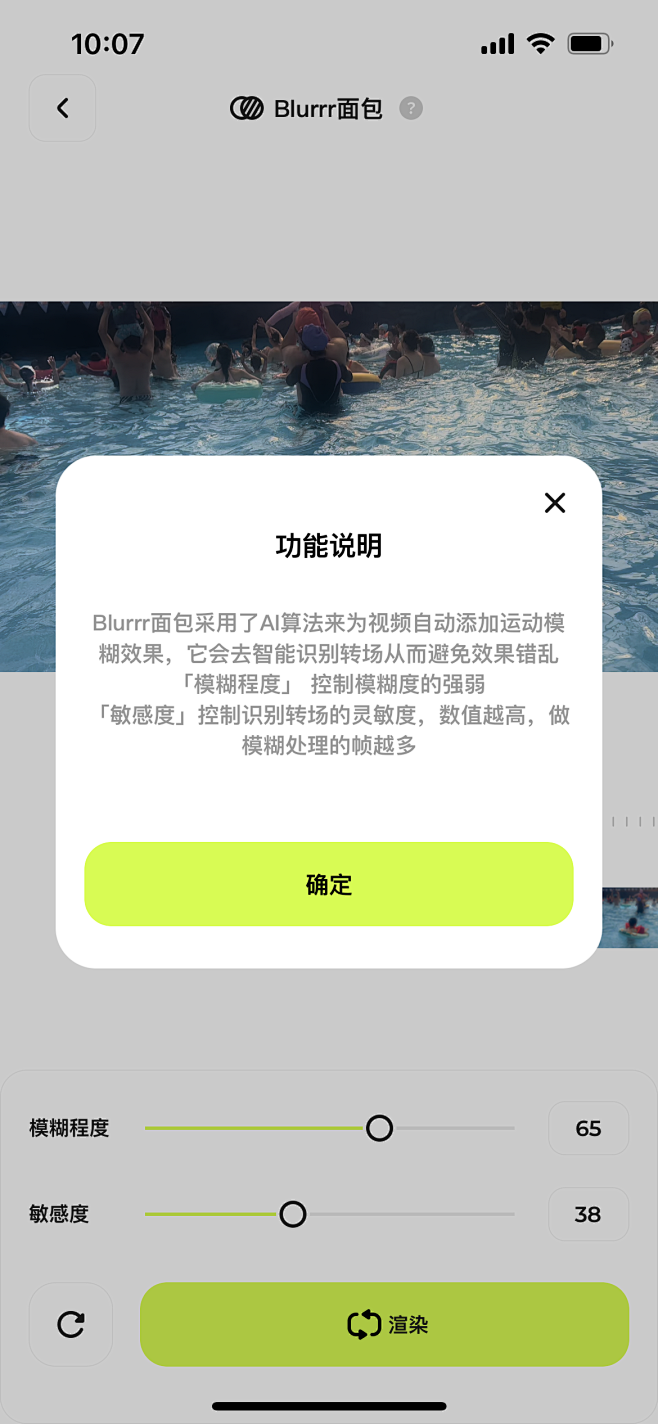Tap the 模糊程度 slider track

click(x=450, y=1128)
